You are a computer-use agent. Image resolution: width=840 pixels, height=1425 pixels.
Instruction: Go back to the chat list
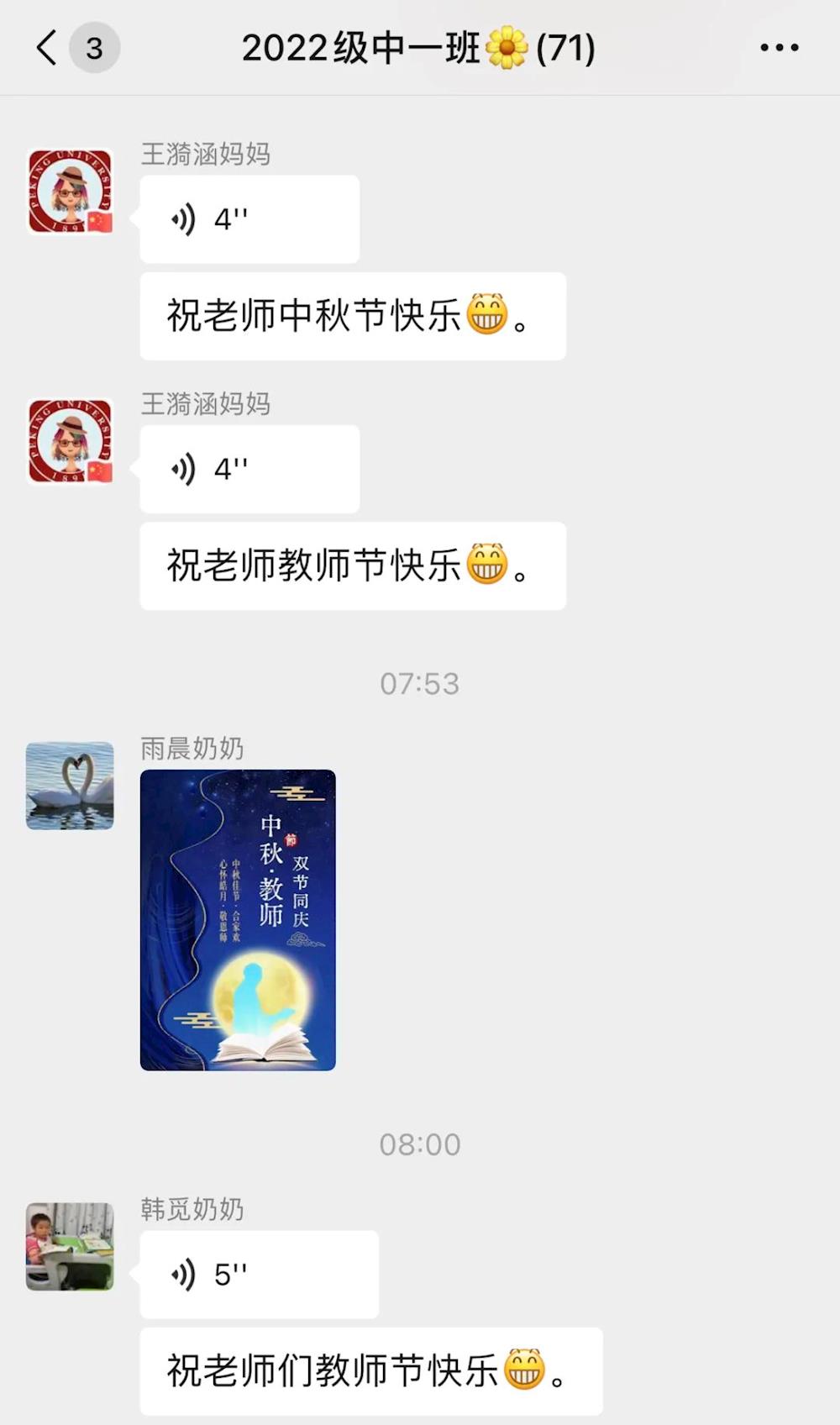[x=48, y=48]
